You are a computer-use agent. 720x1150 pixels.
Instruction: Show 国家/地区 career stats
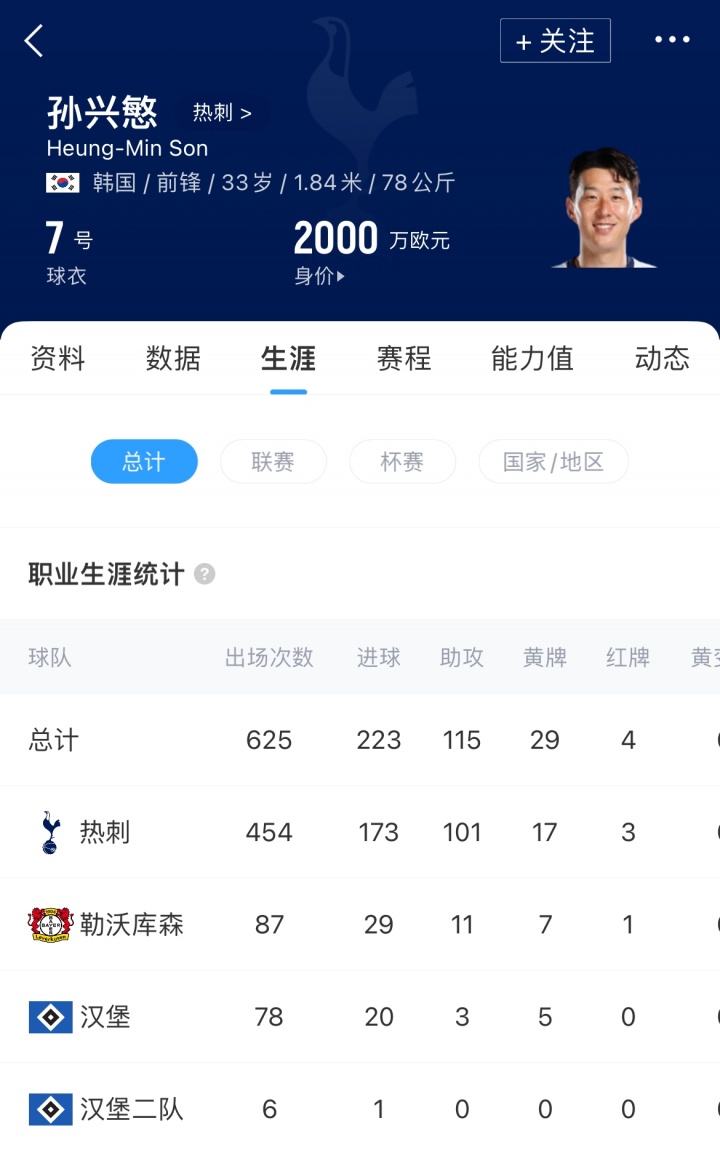click(x=553, y=462)
